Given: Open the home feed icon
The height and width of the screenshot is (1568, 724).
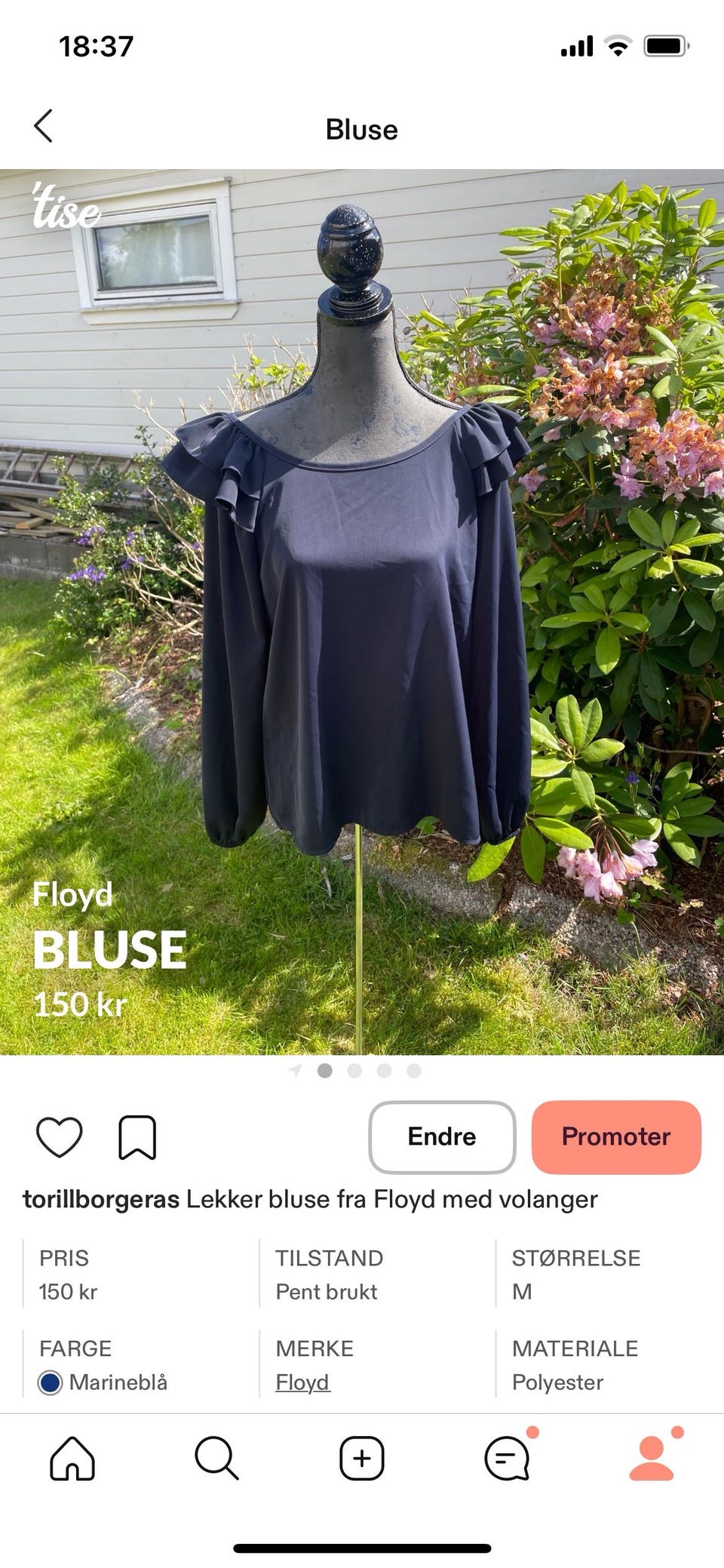Looking at the screenshot, I should pyautogui.click(x=72, y=1459).
